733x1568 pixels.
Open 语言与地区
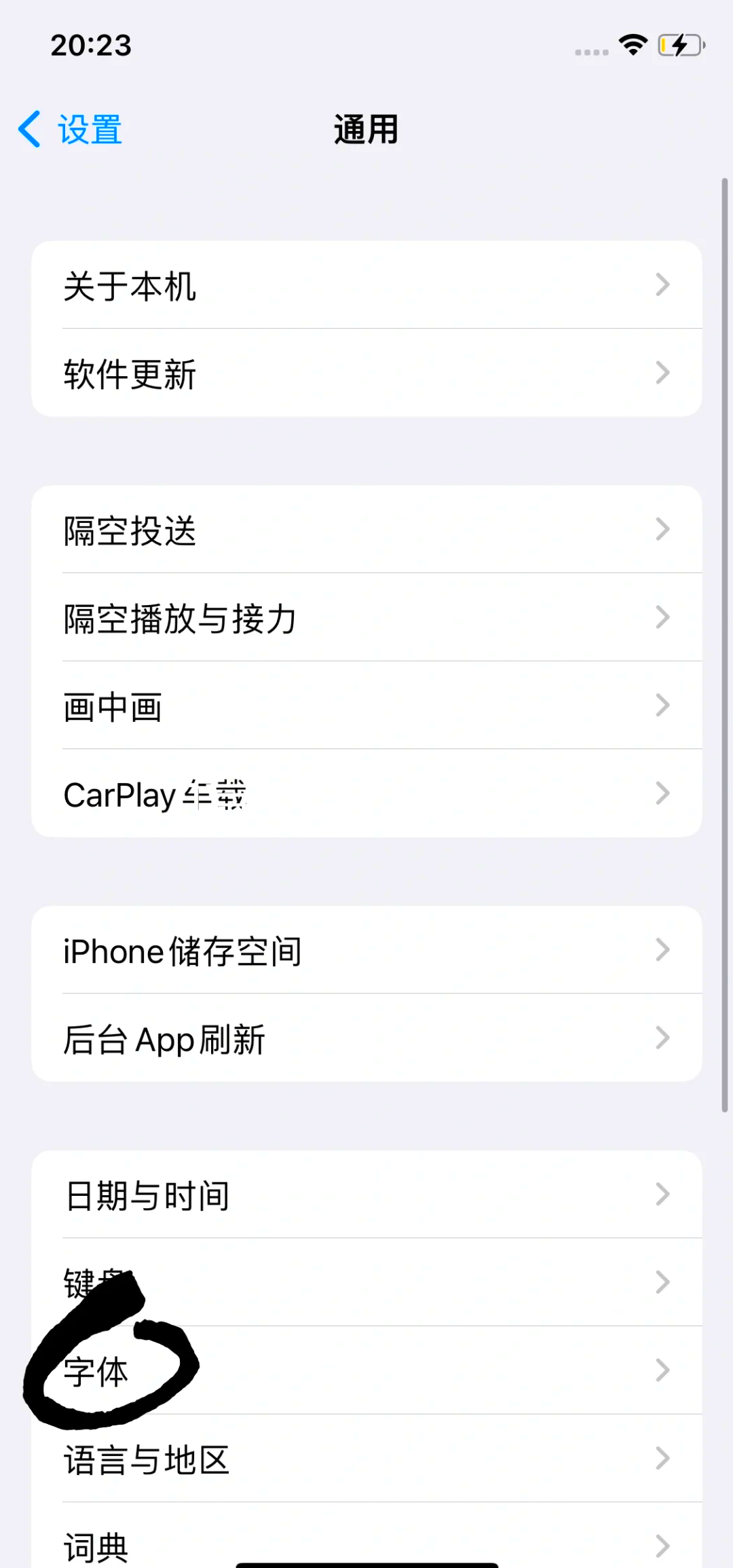click(x=366, y=1459)
